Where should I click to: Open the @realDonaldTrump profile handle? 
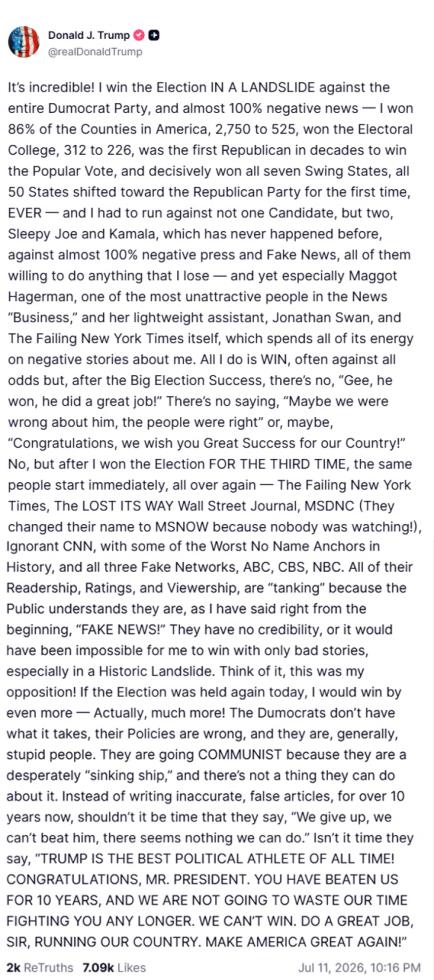(x=95, y=52)
